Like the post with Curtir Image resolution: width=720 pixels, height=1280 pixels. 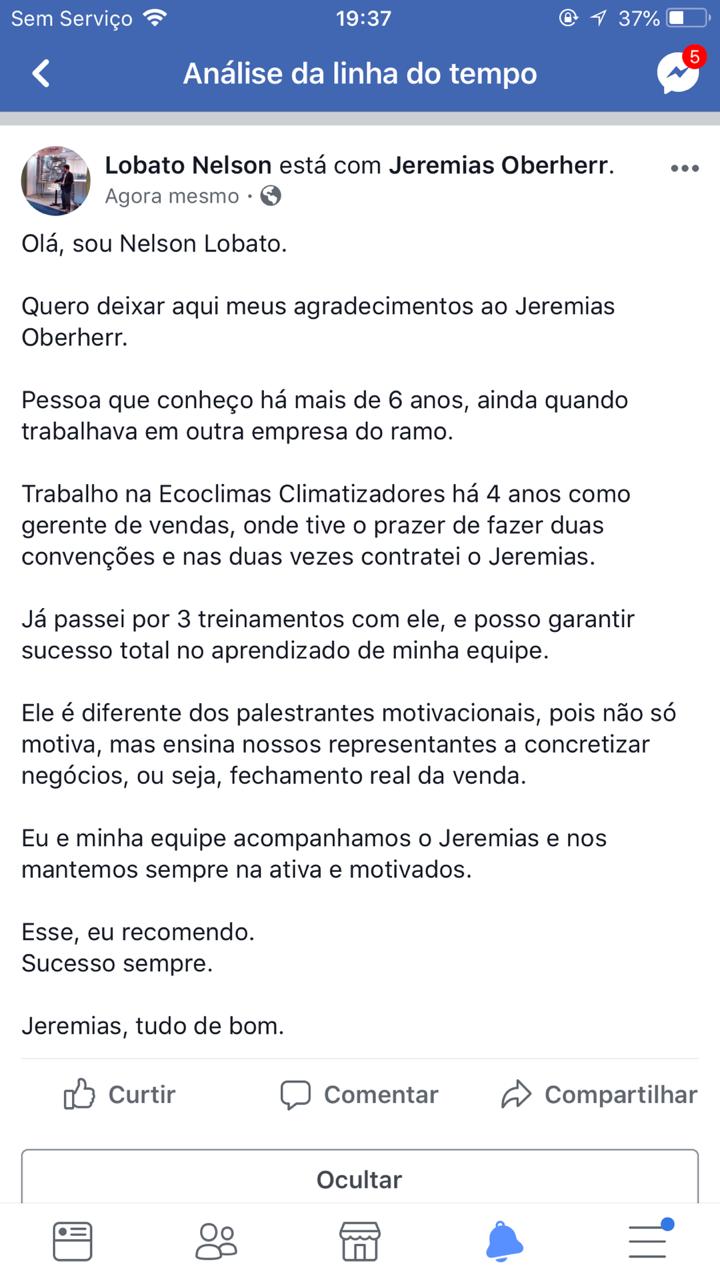pos(120,1095)
